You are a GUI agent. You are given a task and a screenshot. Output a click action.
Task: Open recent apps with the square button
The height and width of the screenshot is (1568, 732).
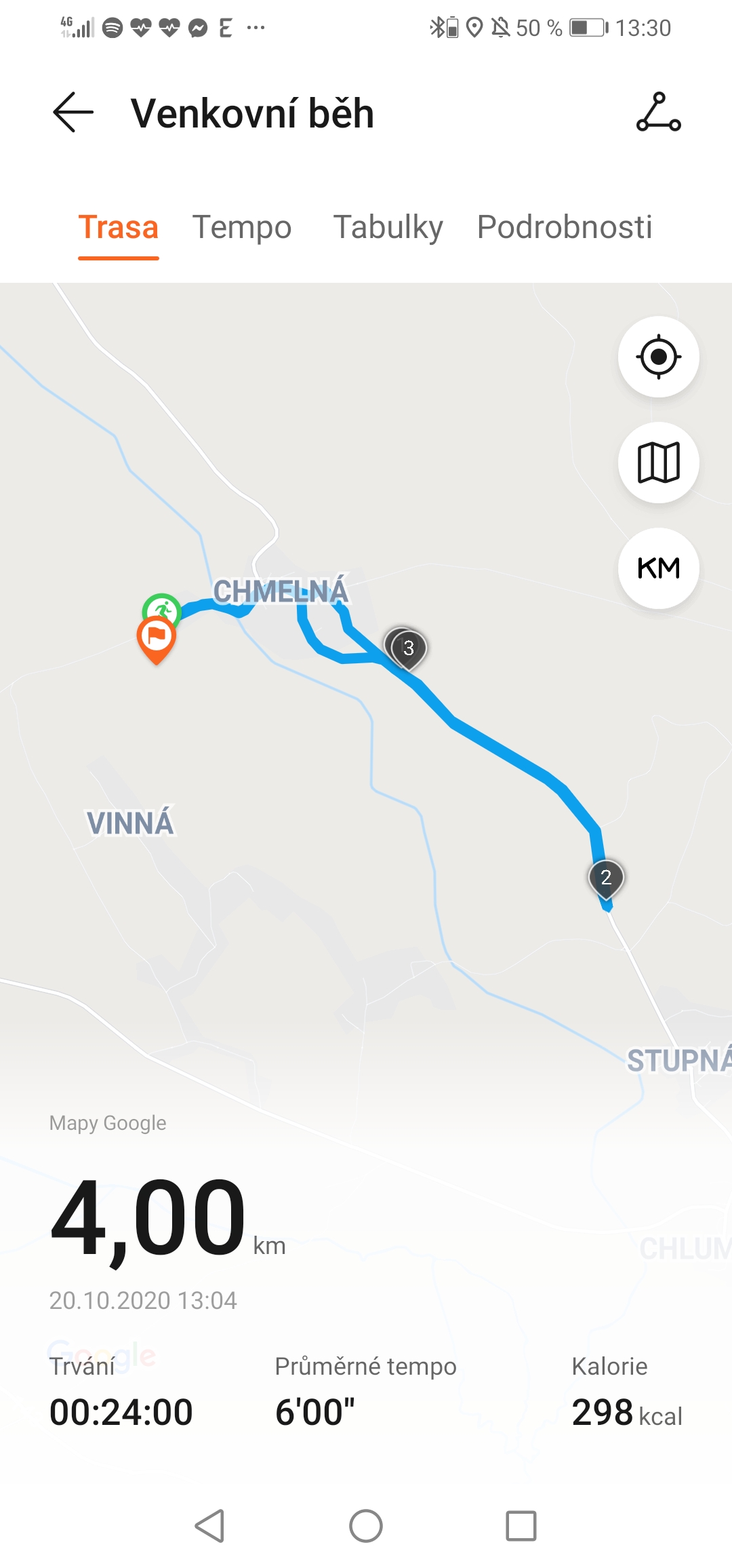(x=521, y=1526)
